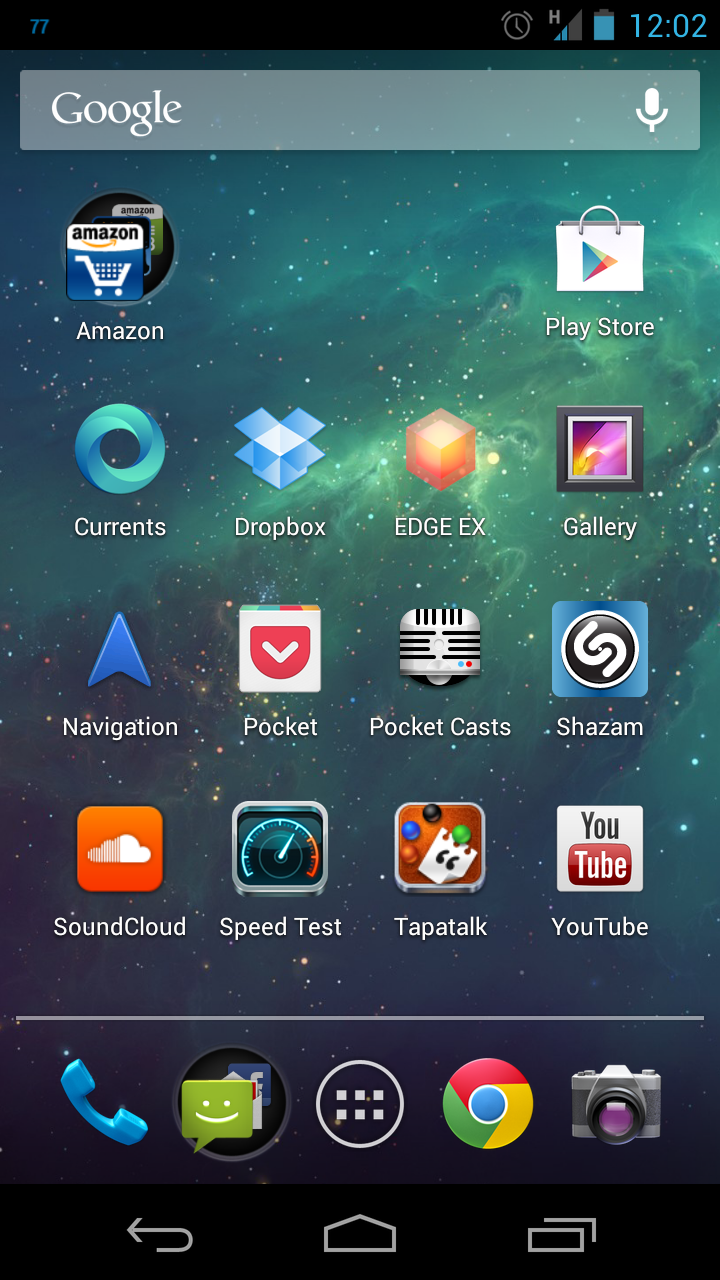Launch Pocket Casts
Viewport: 720px width, 1280px height.
(440, 648)
